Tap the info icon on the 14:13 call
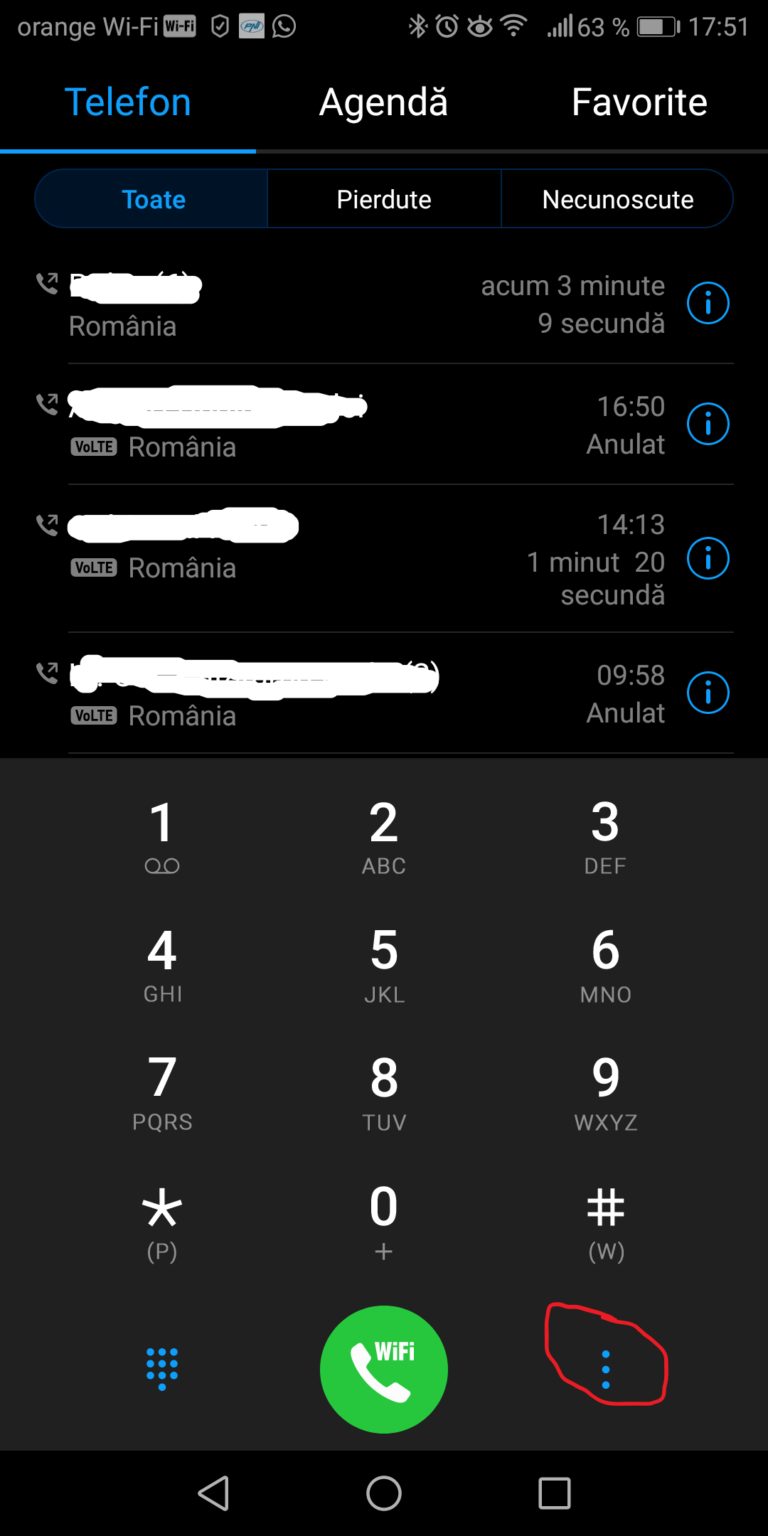 point(708,558)
